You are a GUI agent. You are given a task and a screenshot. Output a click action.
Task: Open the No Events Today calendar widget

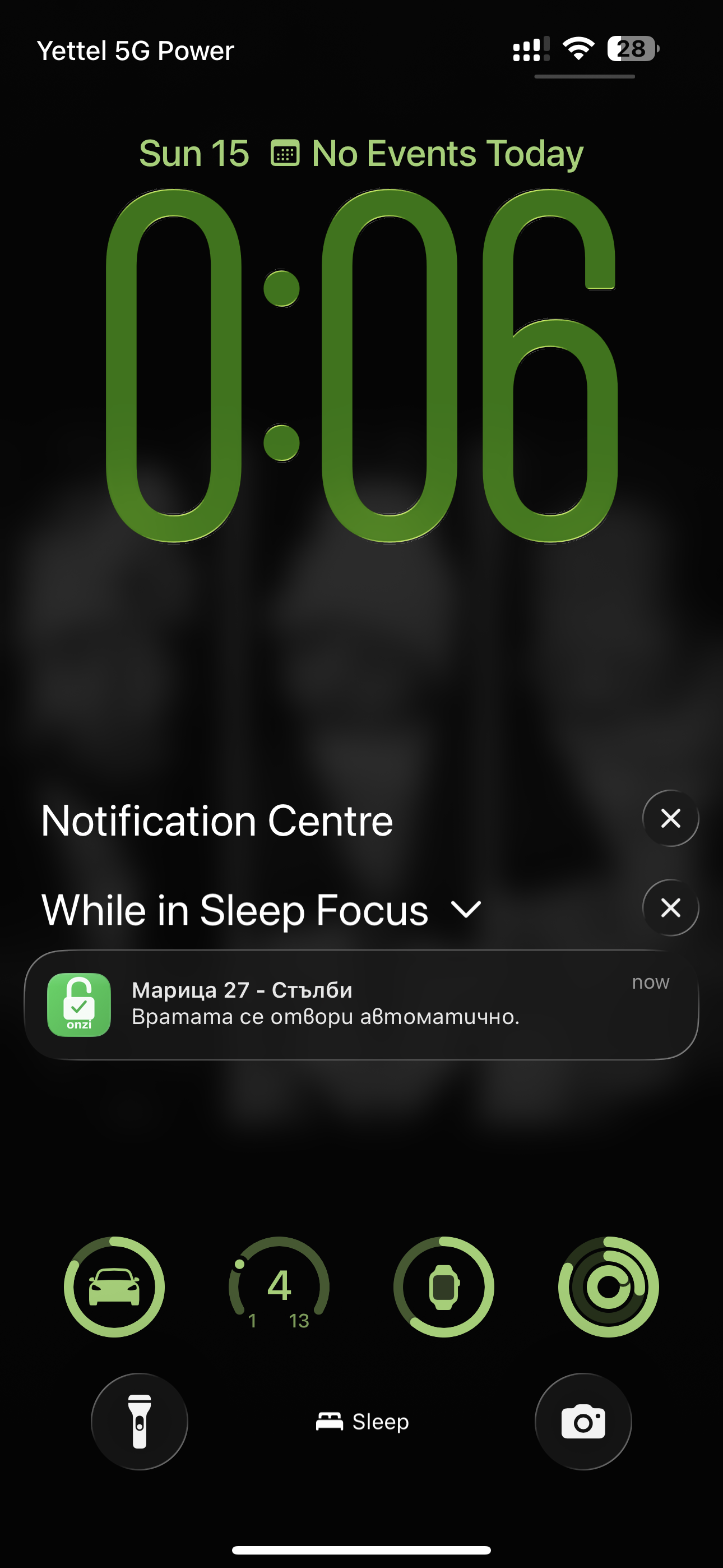(427, 154)
